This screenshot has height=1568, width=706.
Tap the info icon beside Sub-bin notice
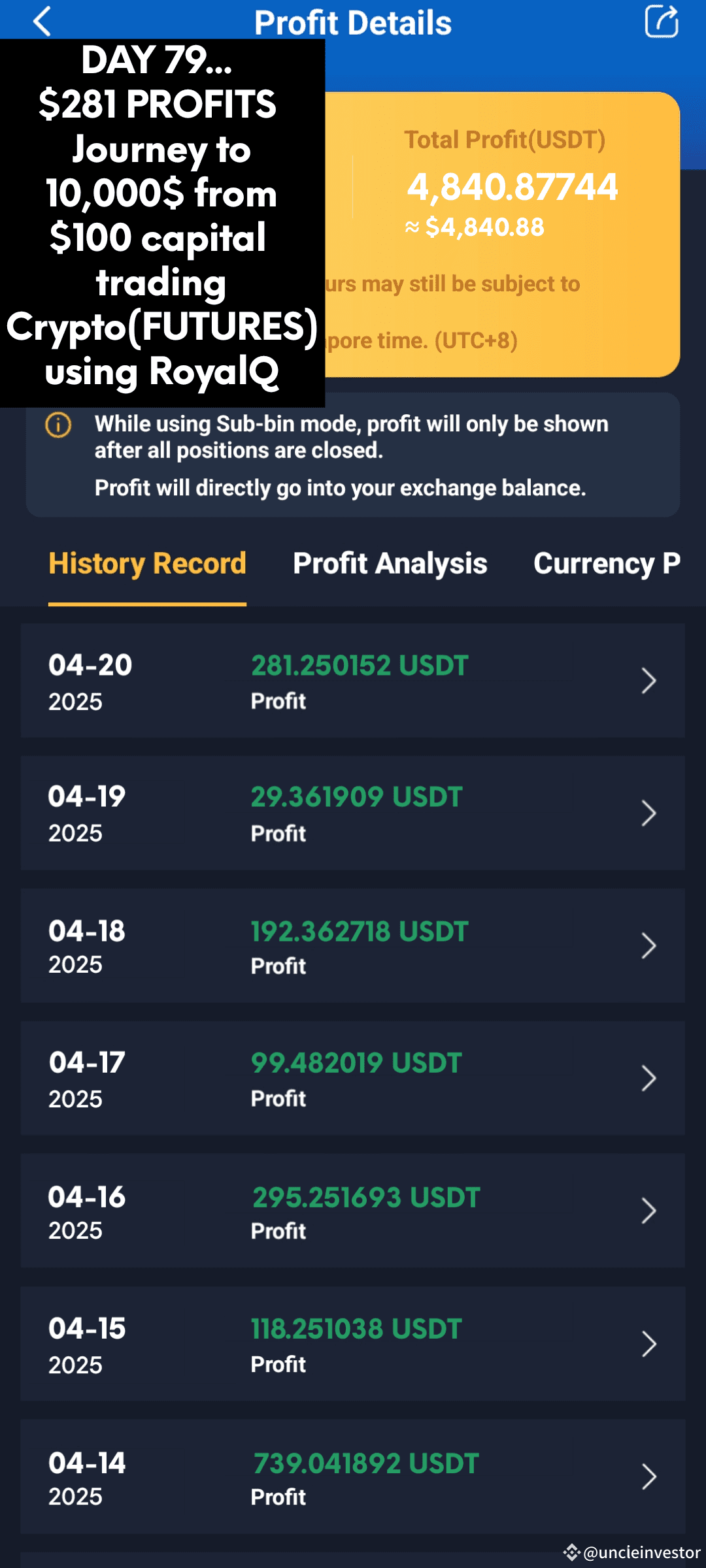coord(56,425)
